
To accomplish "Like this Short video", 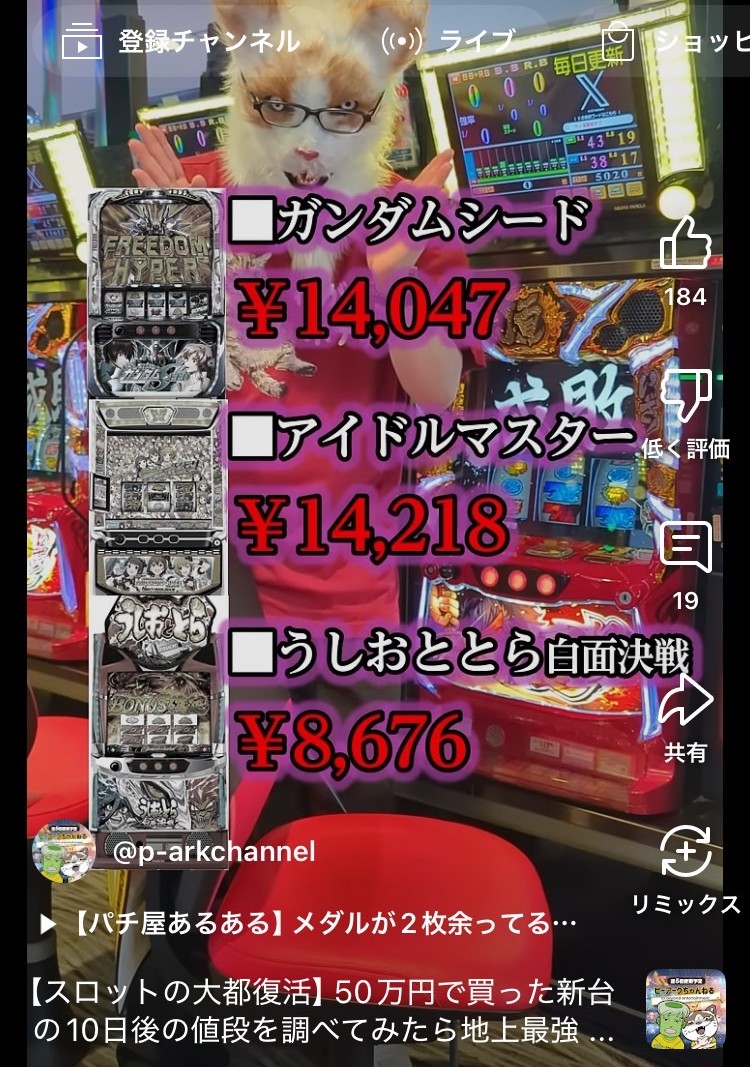I will [x=685, y=244].
